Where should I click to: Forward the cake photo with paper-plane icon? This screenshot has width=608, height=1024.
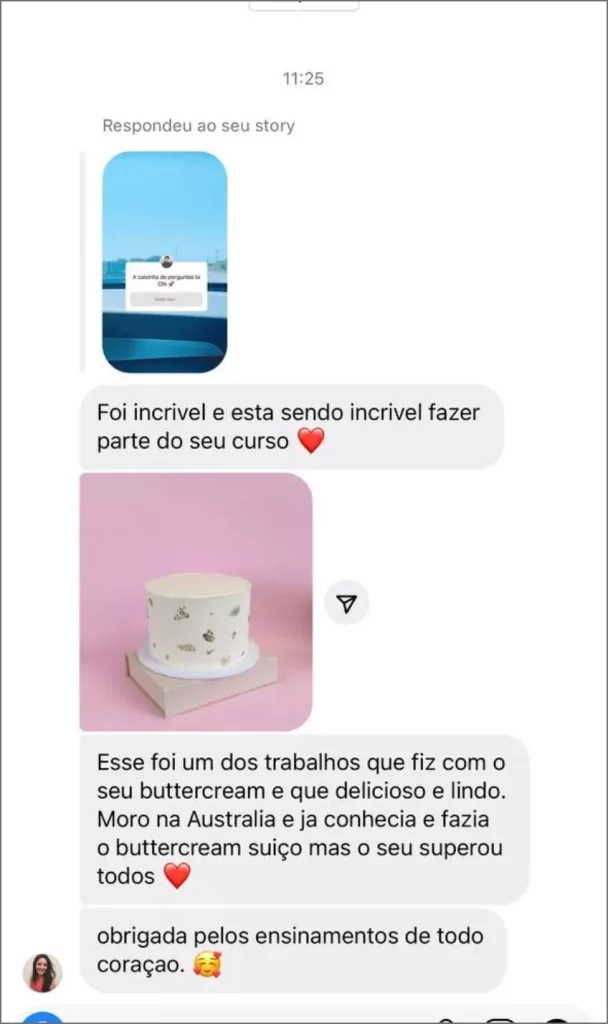click(346, 603)
